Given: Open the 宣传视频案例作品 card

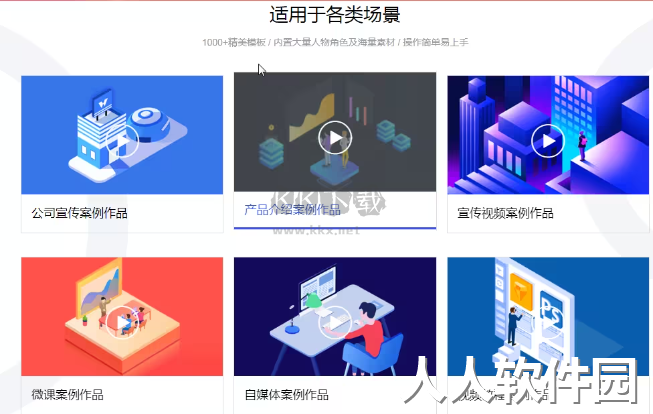Looking at the screenshot, I should [547, 140].
